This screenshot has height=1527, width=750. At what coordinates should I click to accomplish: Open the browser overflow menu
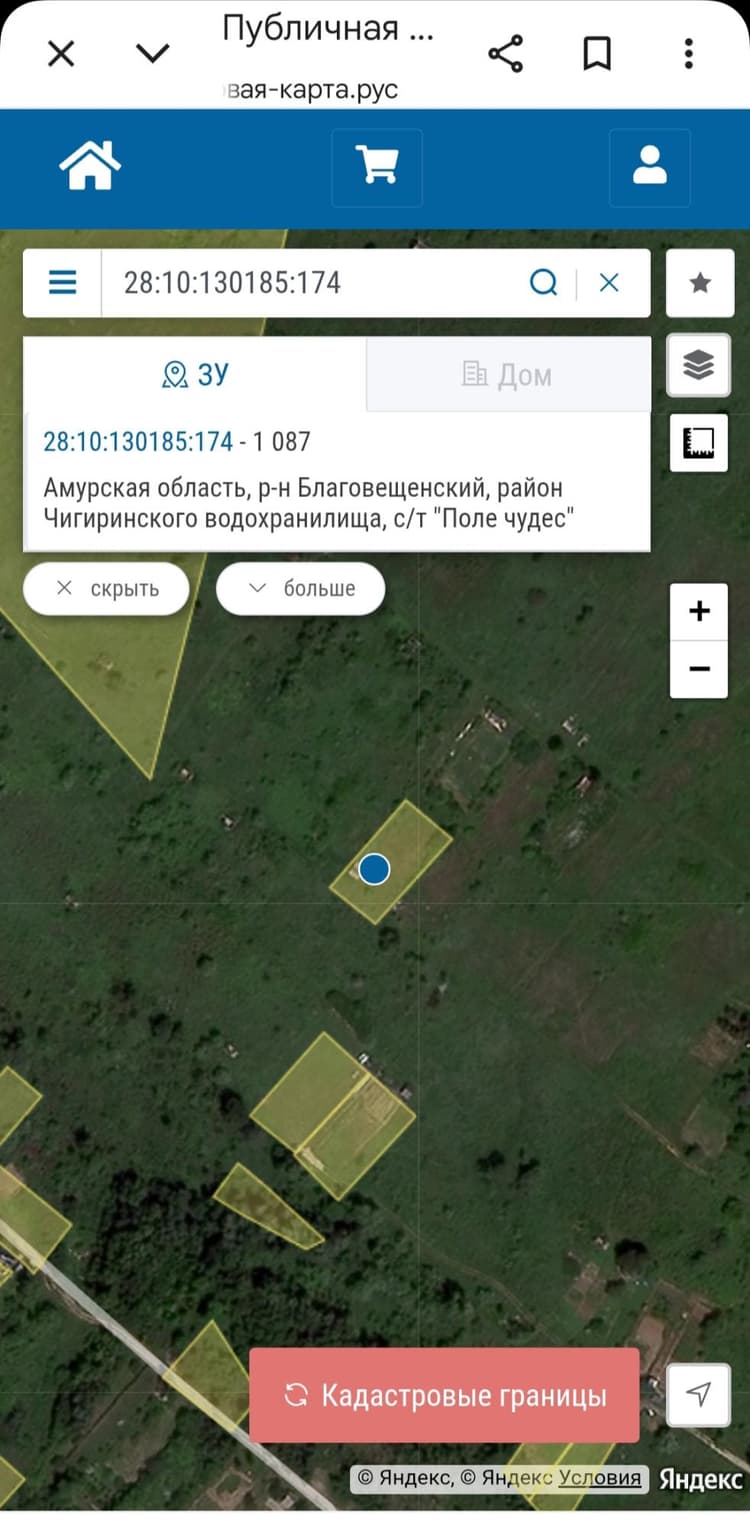689,54
